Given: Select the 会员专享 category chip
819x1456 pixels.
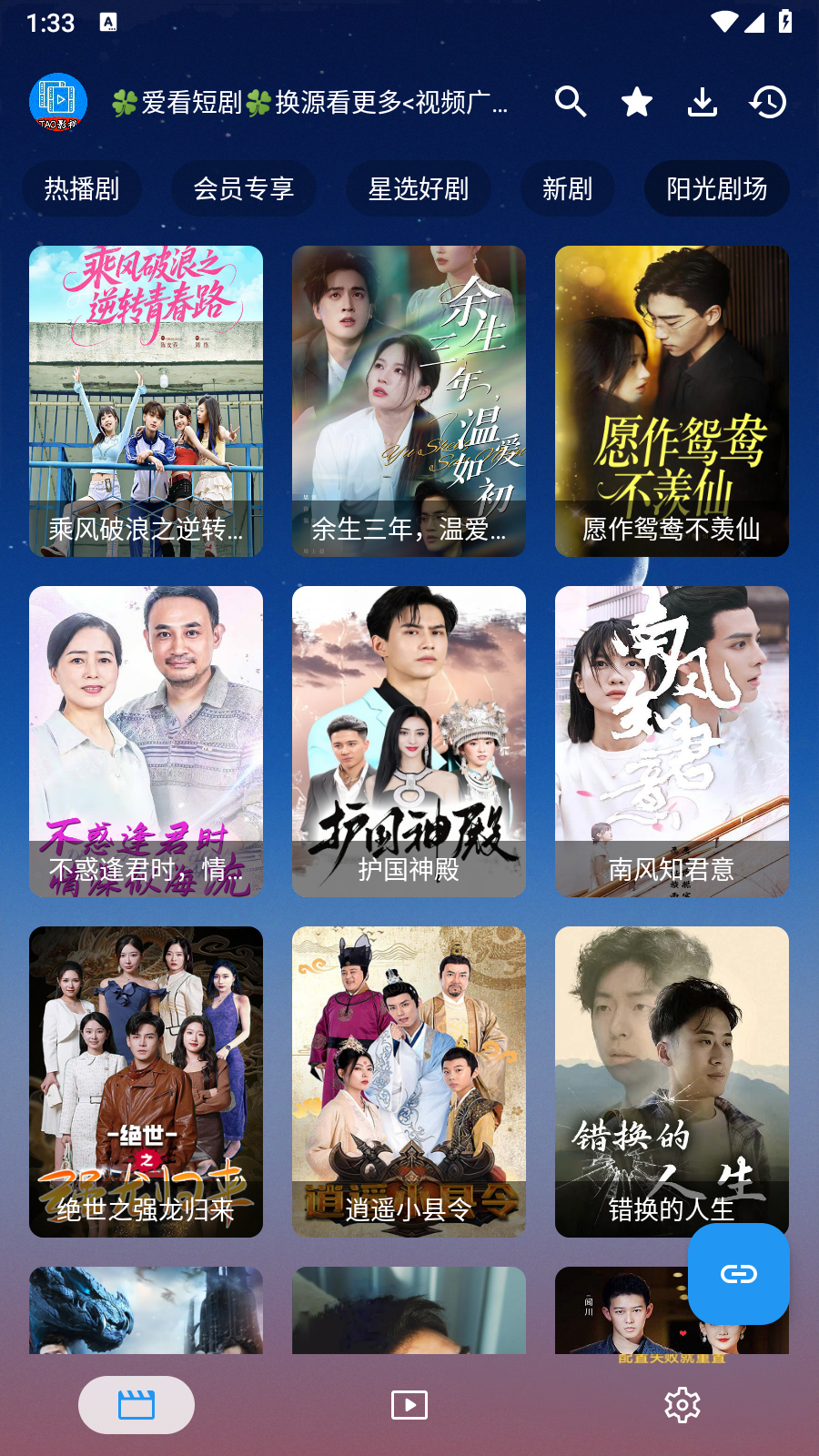Looking at the screenshot, I should coord(244,189).
